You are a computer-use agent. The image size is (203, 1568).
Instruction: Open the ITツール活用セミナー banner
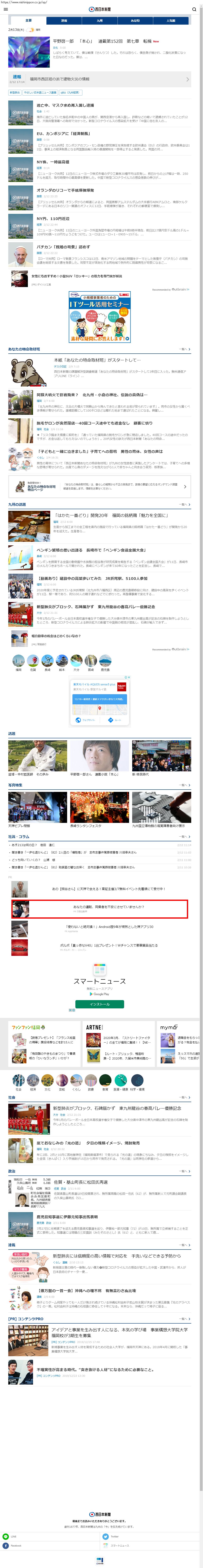[99, 317]
